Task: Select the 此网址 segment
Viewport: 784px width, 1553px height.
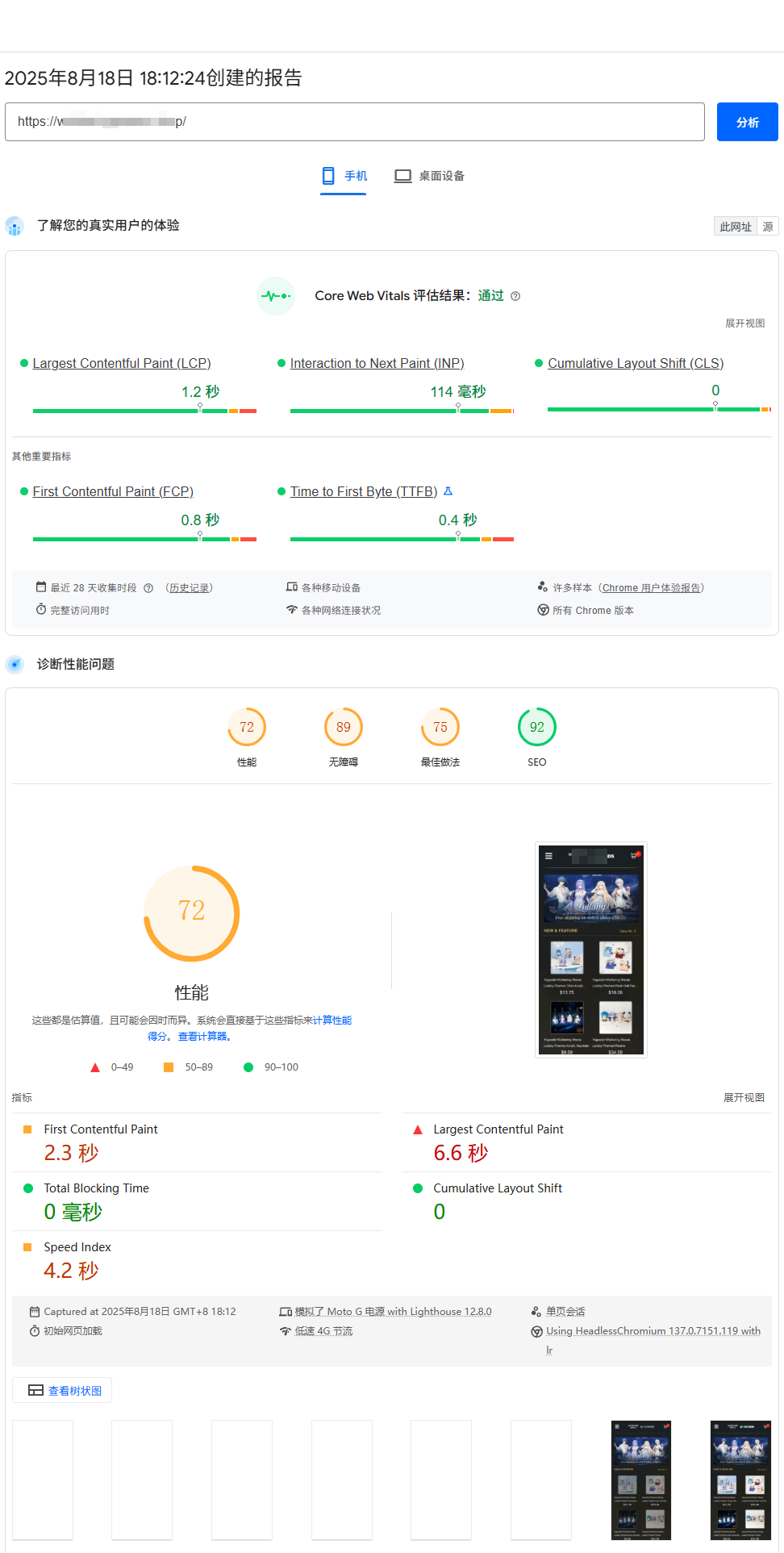Action: (x=736, y=227)
